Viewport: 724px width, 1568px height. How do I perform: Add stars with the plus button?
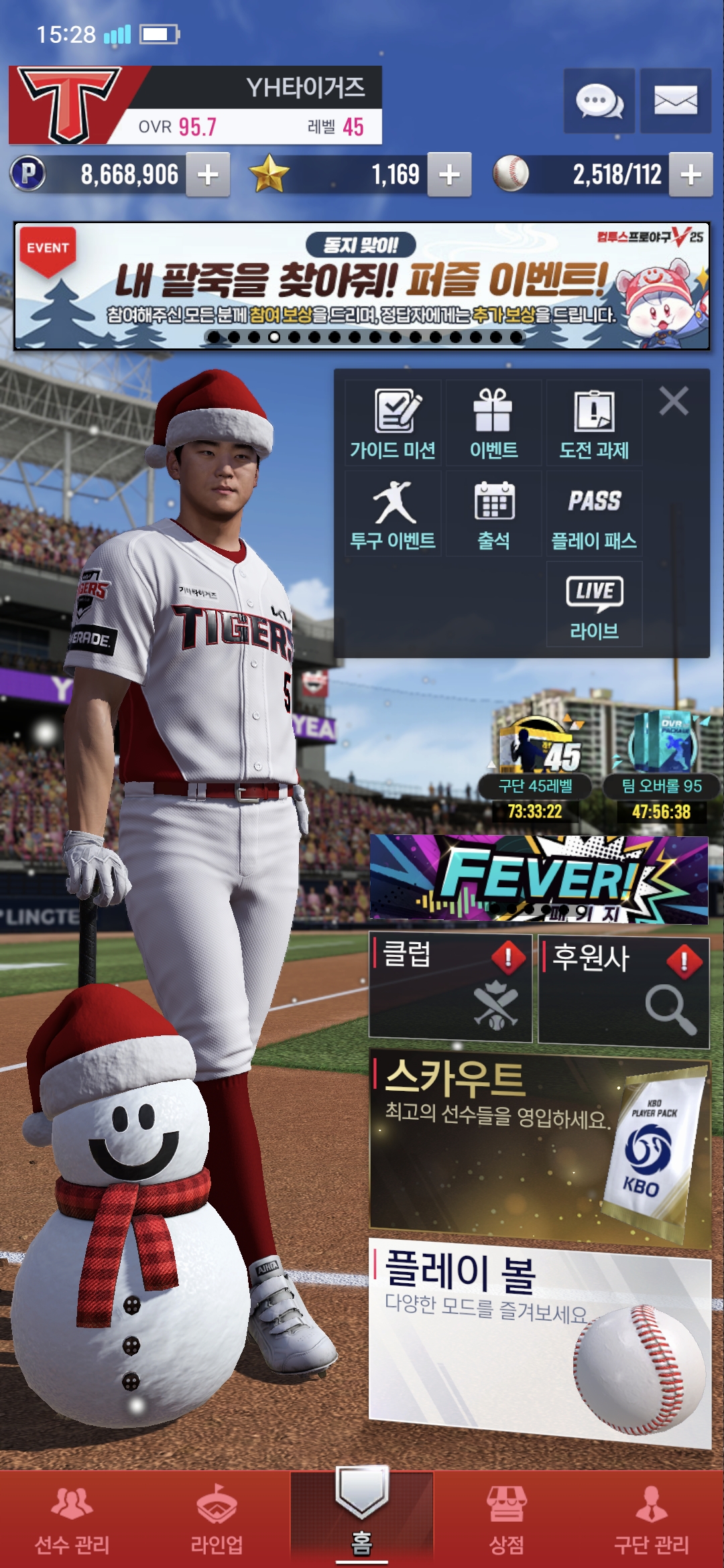[449, 175]
